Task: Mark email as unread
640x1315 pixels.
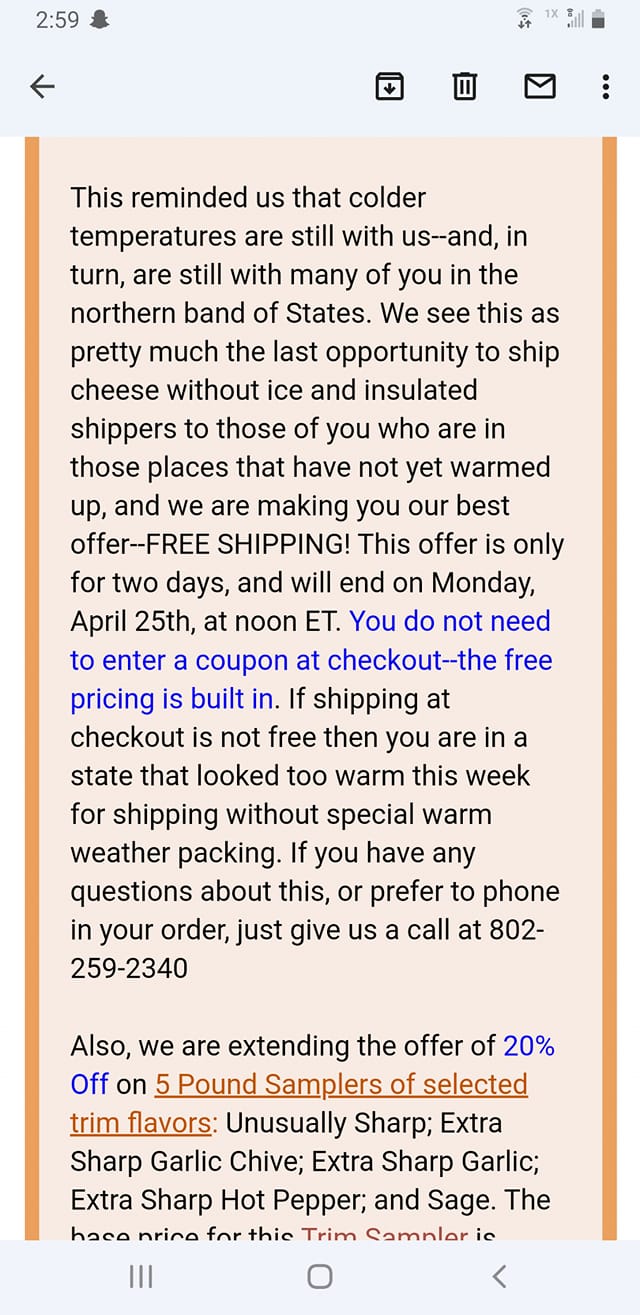Action: (x=540, y=88)
